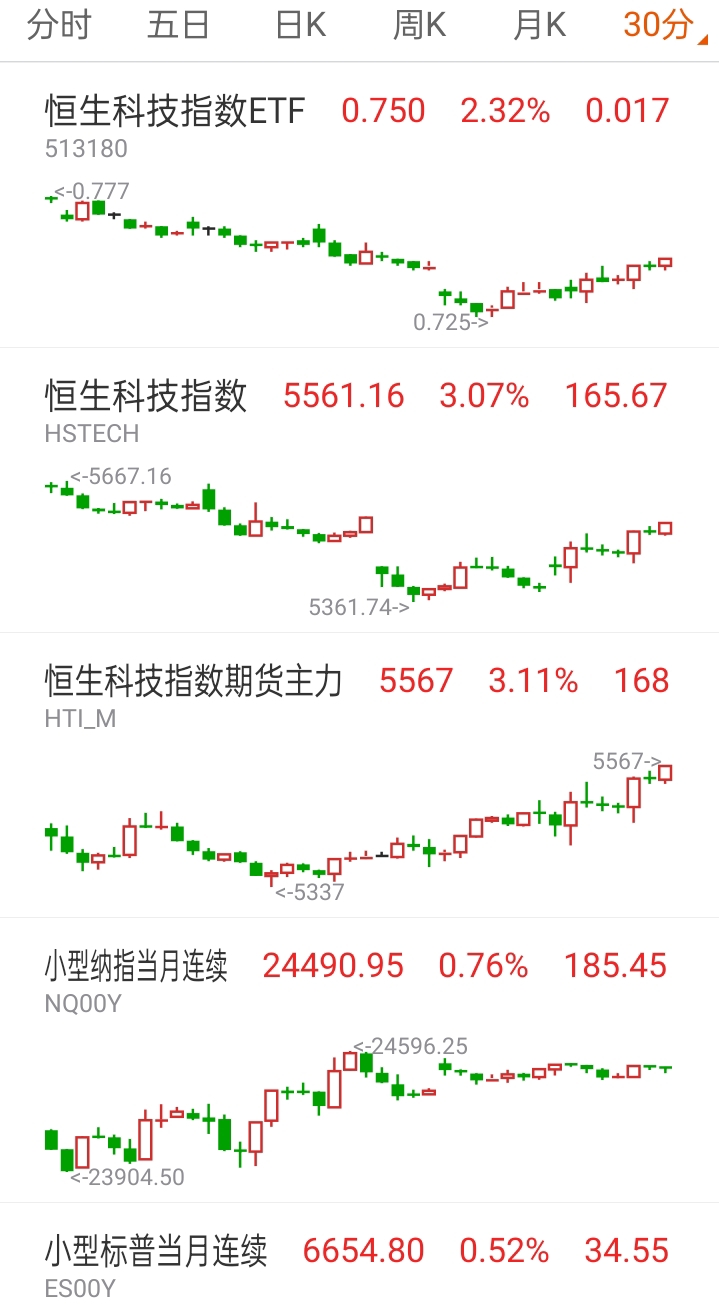Image resolution: width=719 pixels, height=1315 pixels.
Task: Select the 五日 tab
Action: tap(179, 25)
